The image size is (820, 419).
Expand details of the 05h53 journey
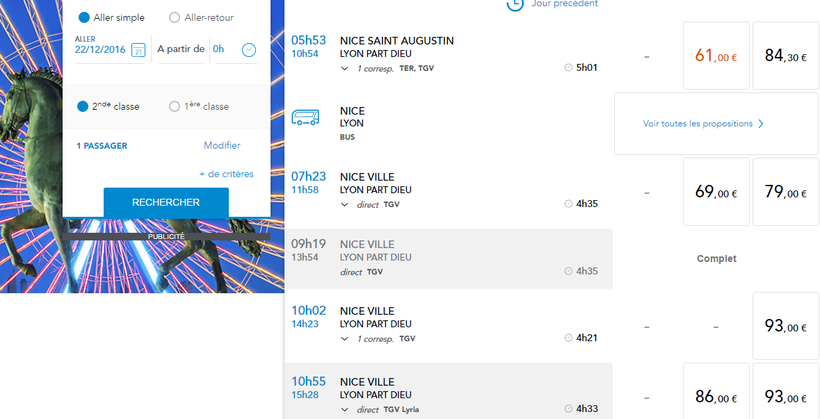[345, 69]
